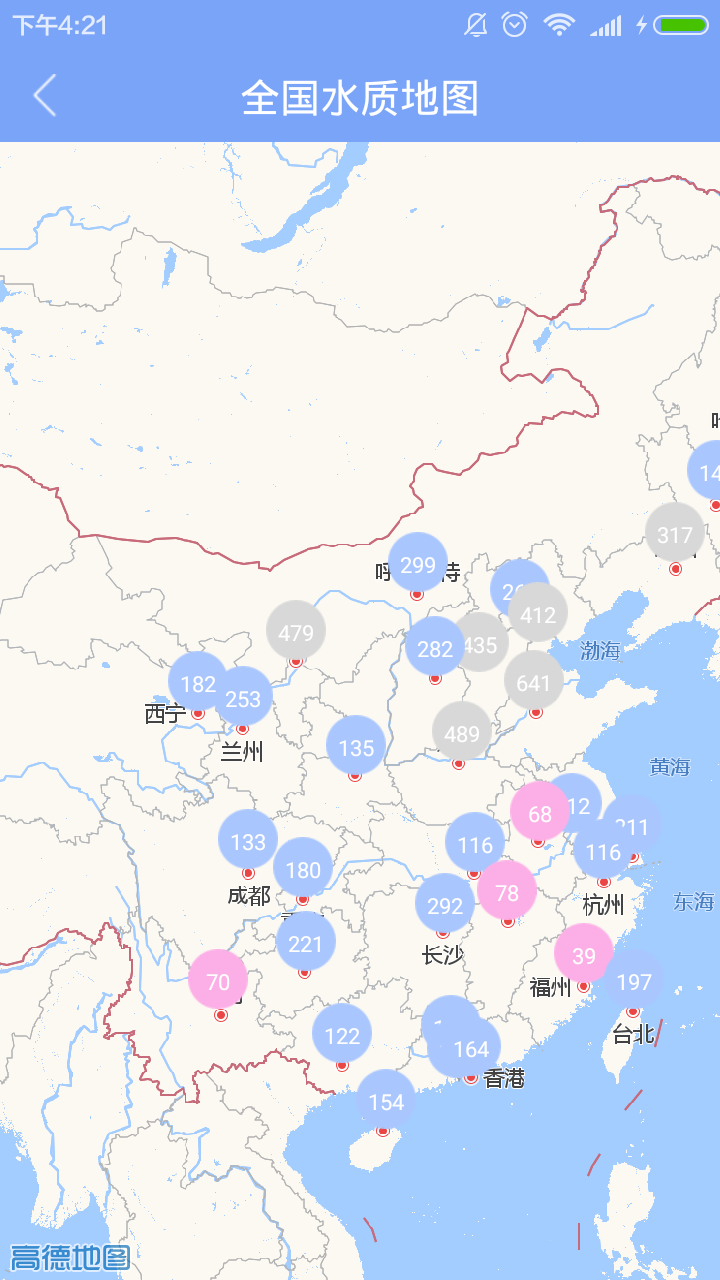Select the grey 479 water marker
Image resolution: width=720 pixels, height=1280 pixels.
tap(295, 631)
